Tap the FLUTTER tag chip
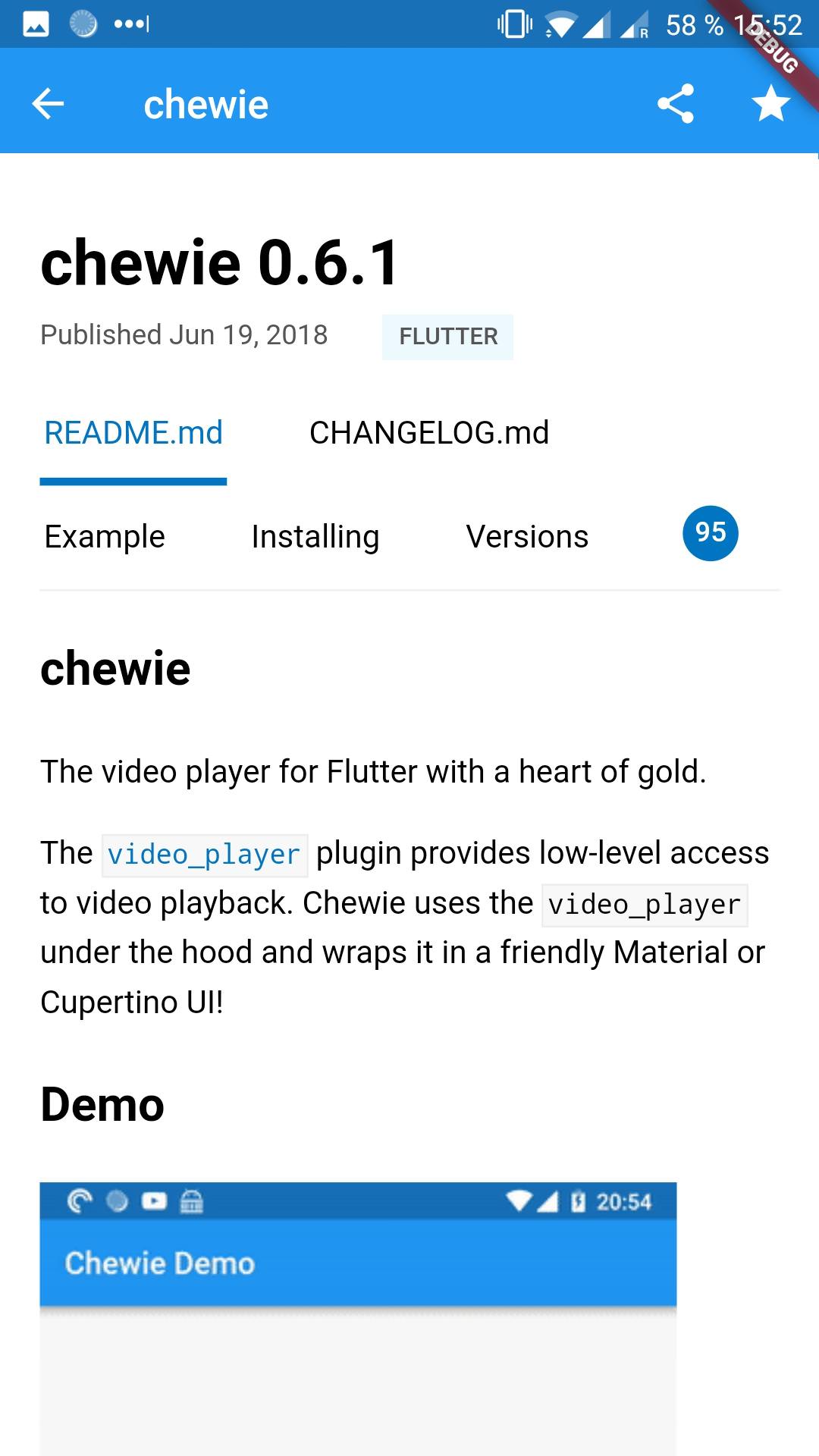Image resolution: width=819 pixels, height=1456 pixels. click(448, 337)
